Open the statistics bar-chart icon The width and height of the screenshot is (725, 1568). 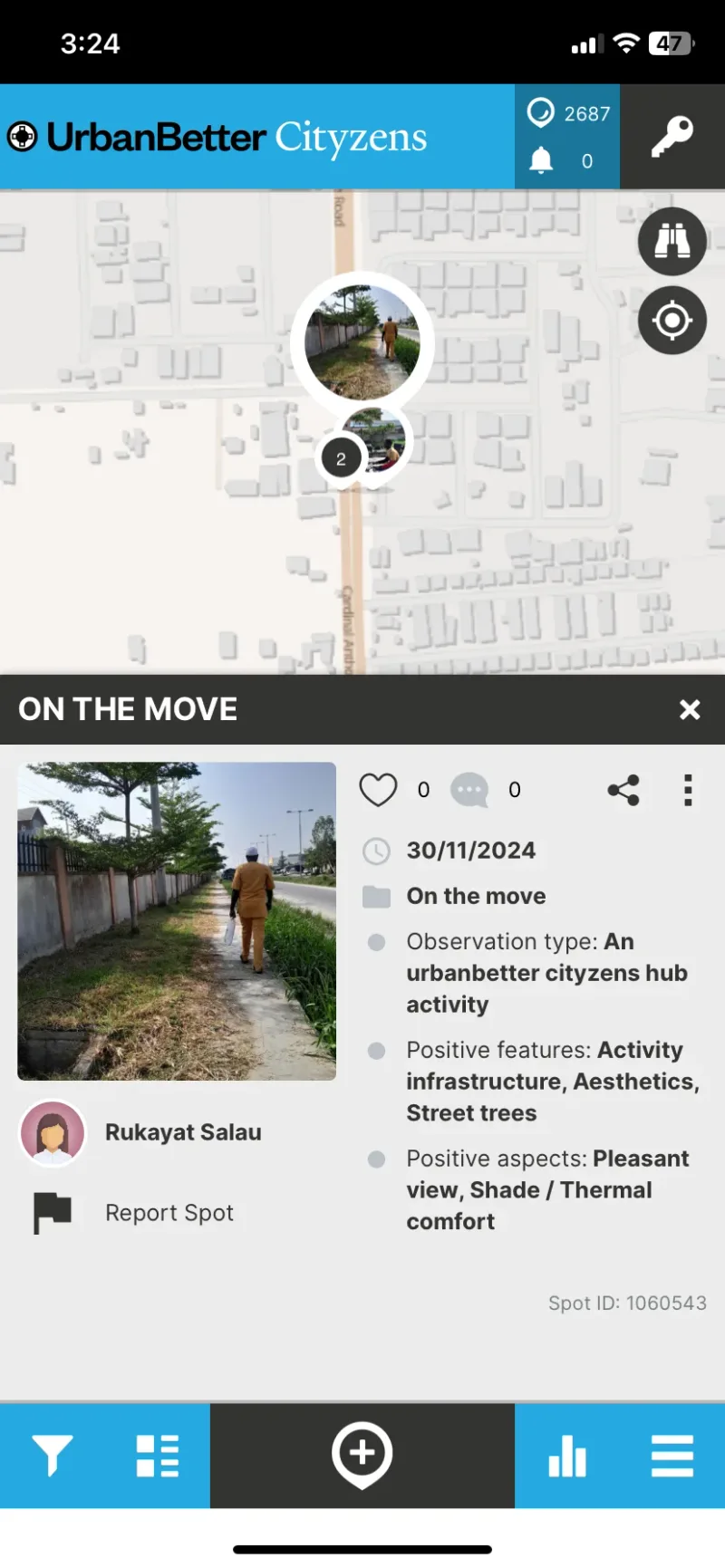tap(566, 1456)
